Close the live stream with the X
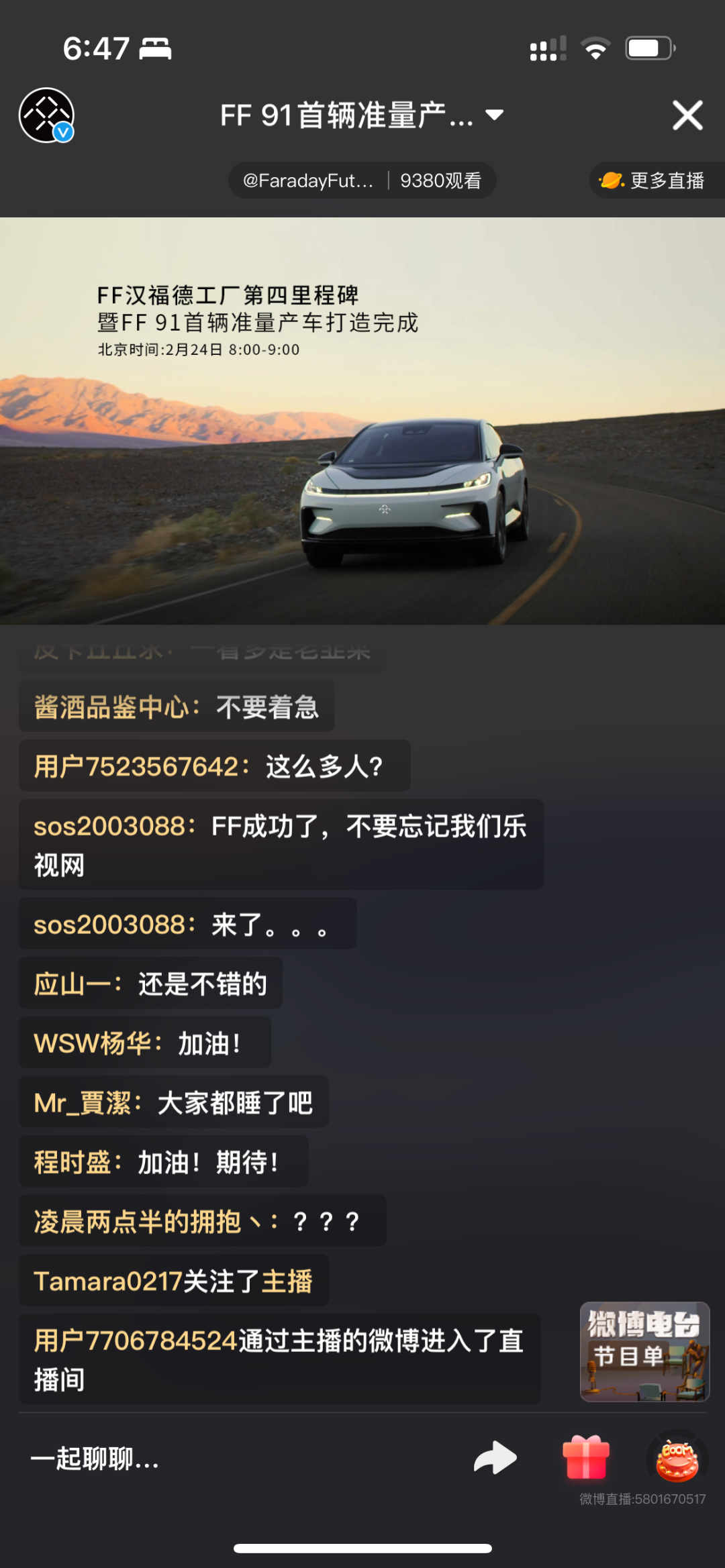The width and height of the screenshot is (725, 1568). click(x=687, y=115)
